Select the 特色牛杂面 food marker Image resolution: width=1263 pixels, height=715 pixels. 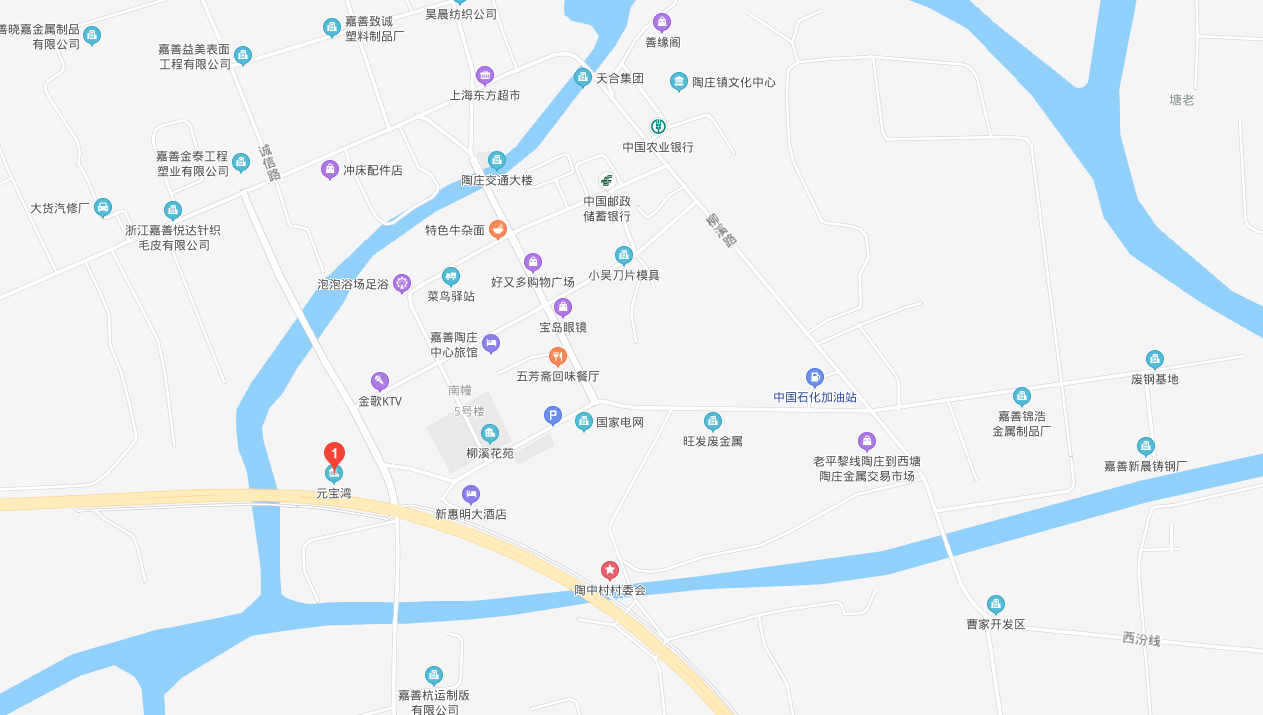pos(497,229)
